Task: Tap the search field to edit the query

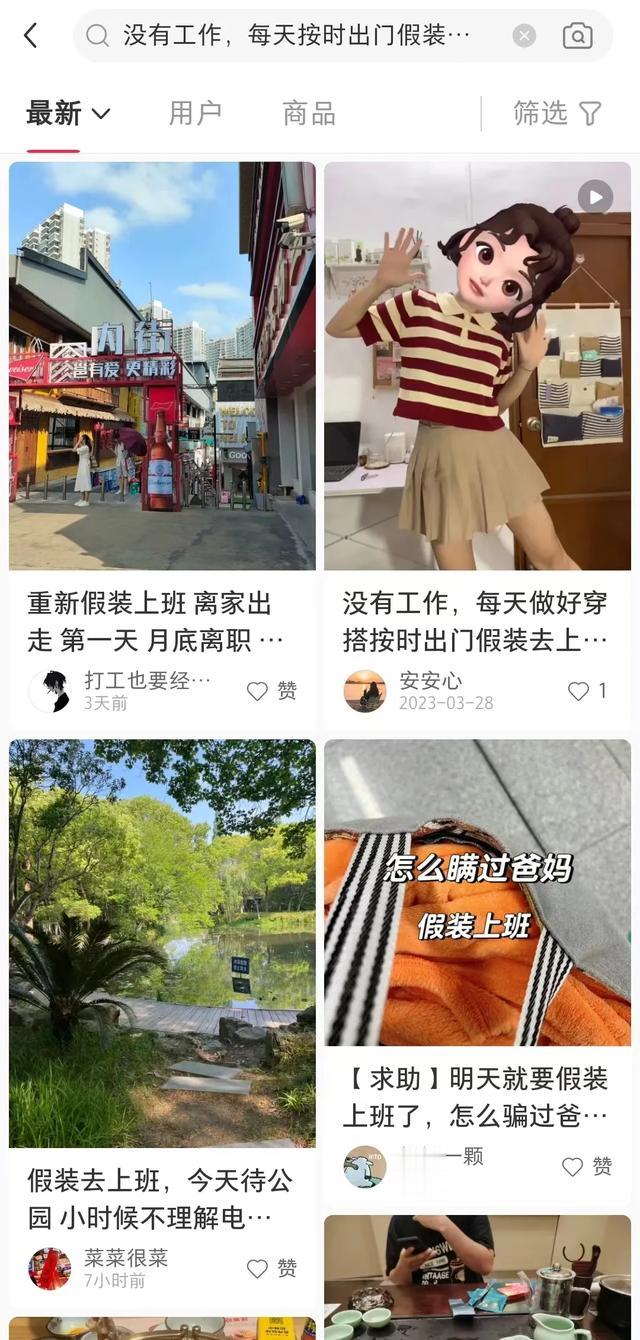Action: [x=300, y=36]
